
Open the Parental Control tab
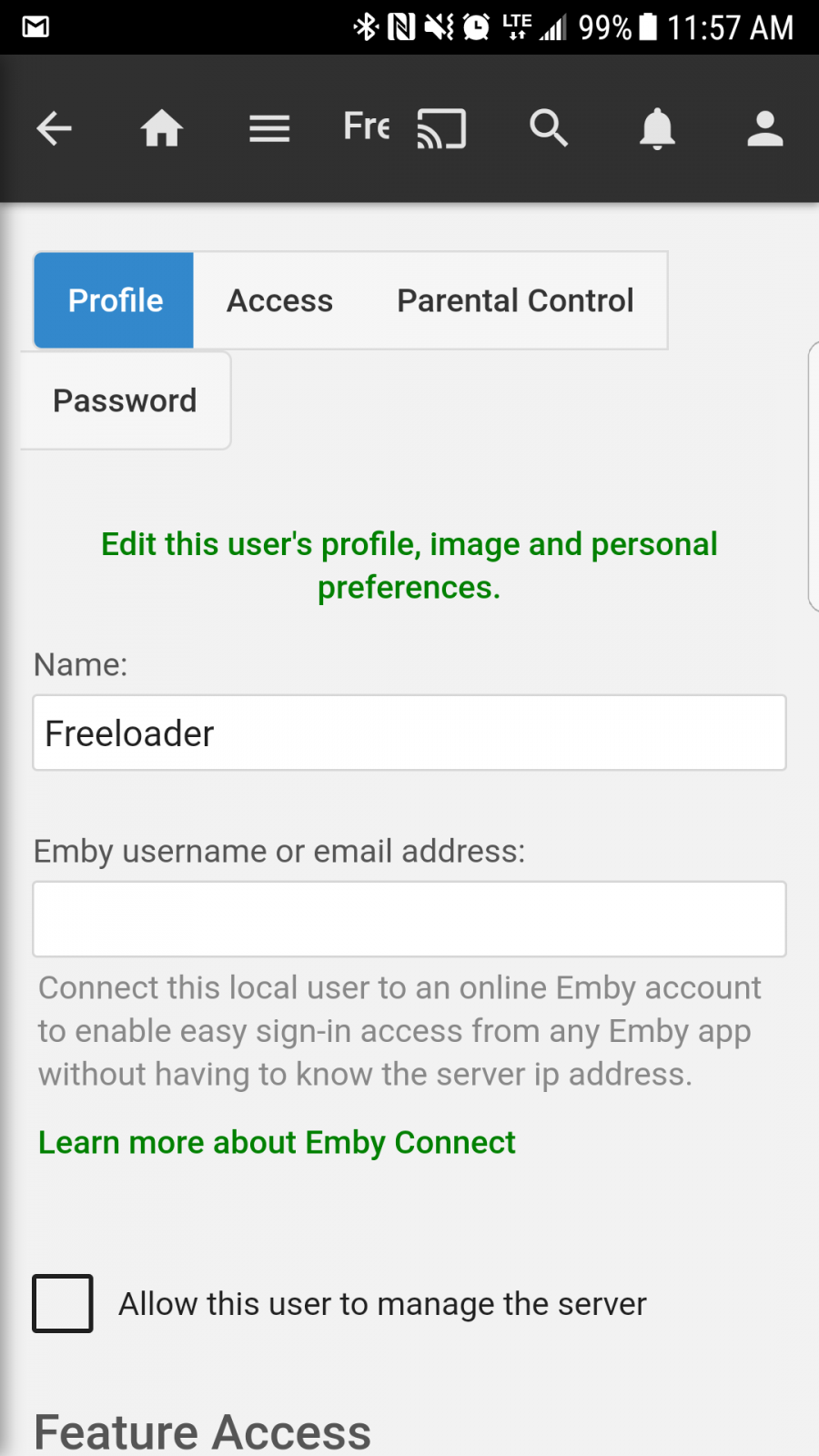point(514,300)
